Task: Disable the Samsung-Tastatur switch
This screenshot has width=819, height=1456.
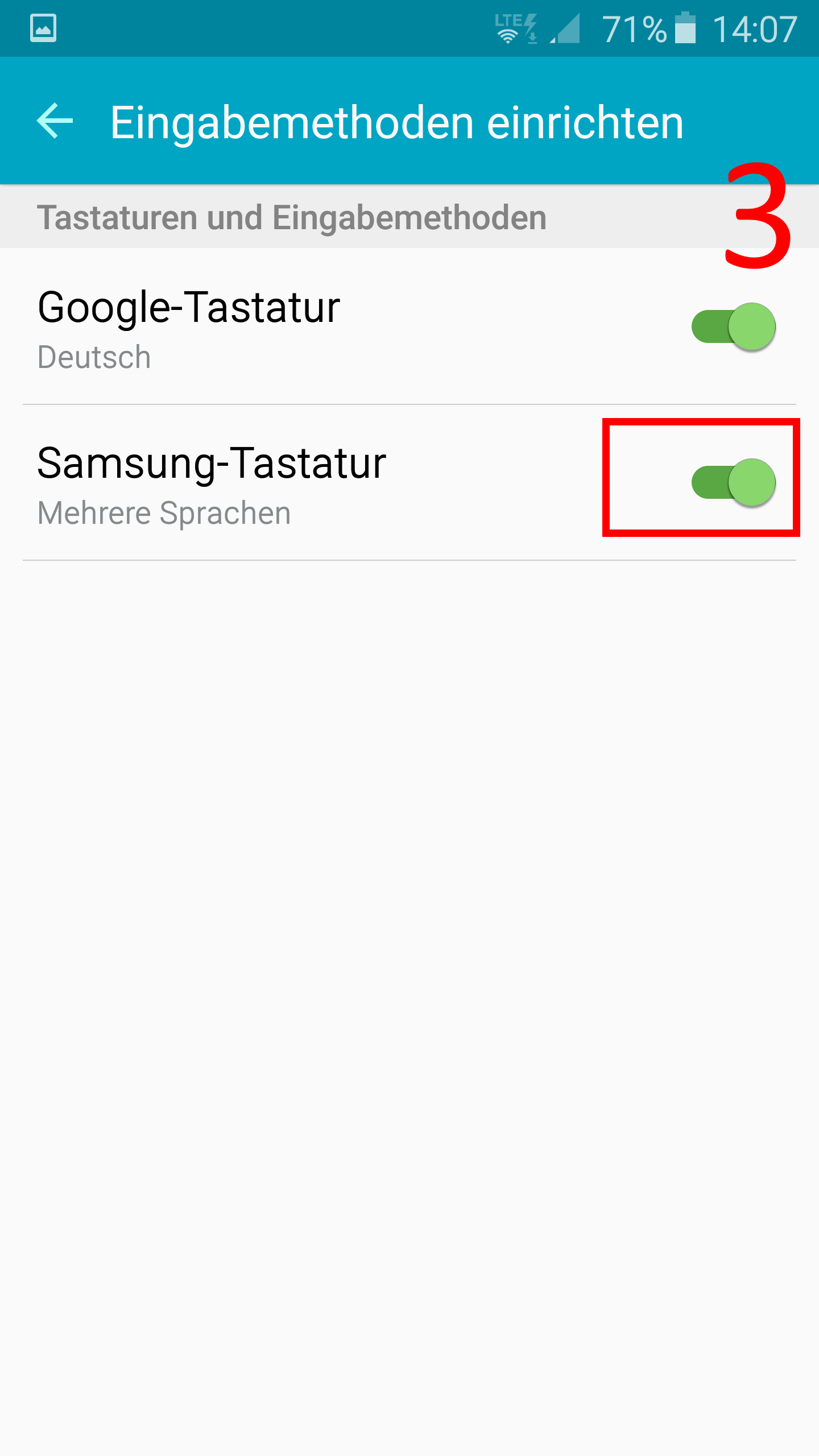Action: [x=734, y=483]
